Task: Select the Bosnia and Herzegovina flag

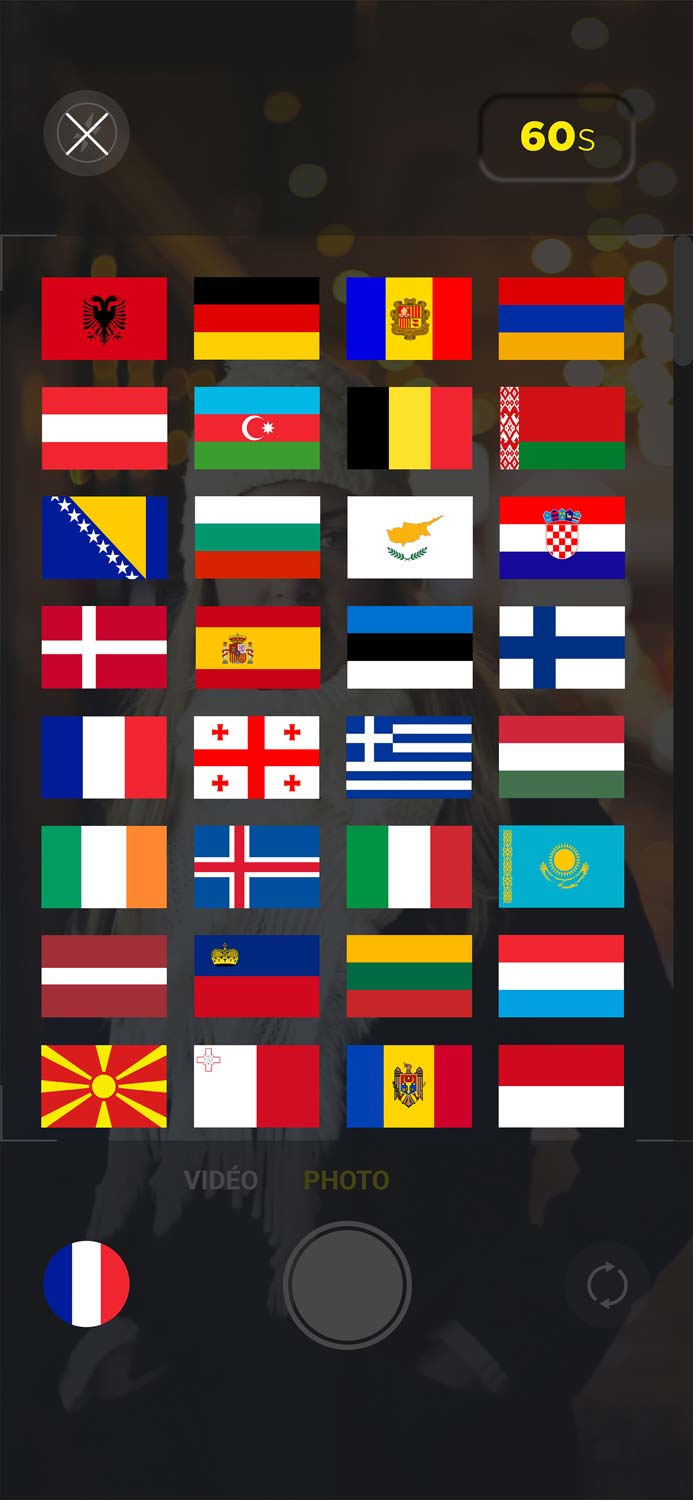Action: point(104,538)
